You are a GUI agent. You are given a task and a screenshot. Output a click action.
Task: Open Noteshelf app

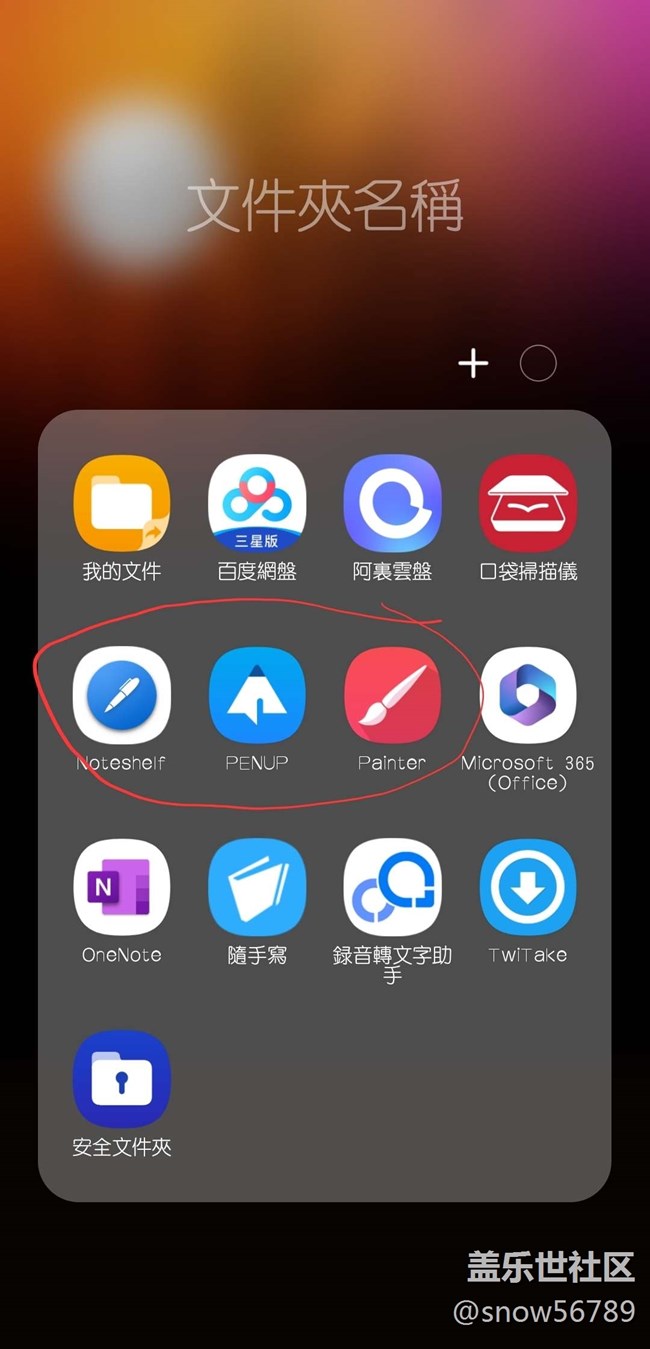122,695
